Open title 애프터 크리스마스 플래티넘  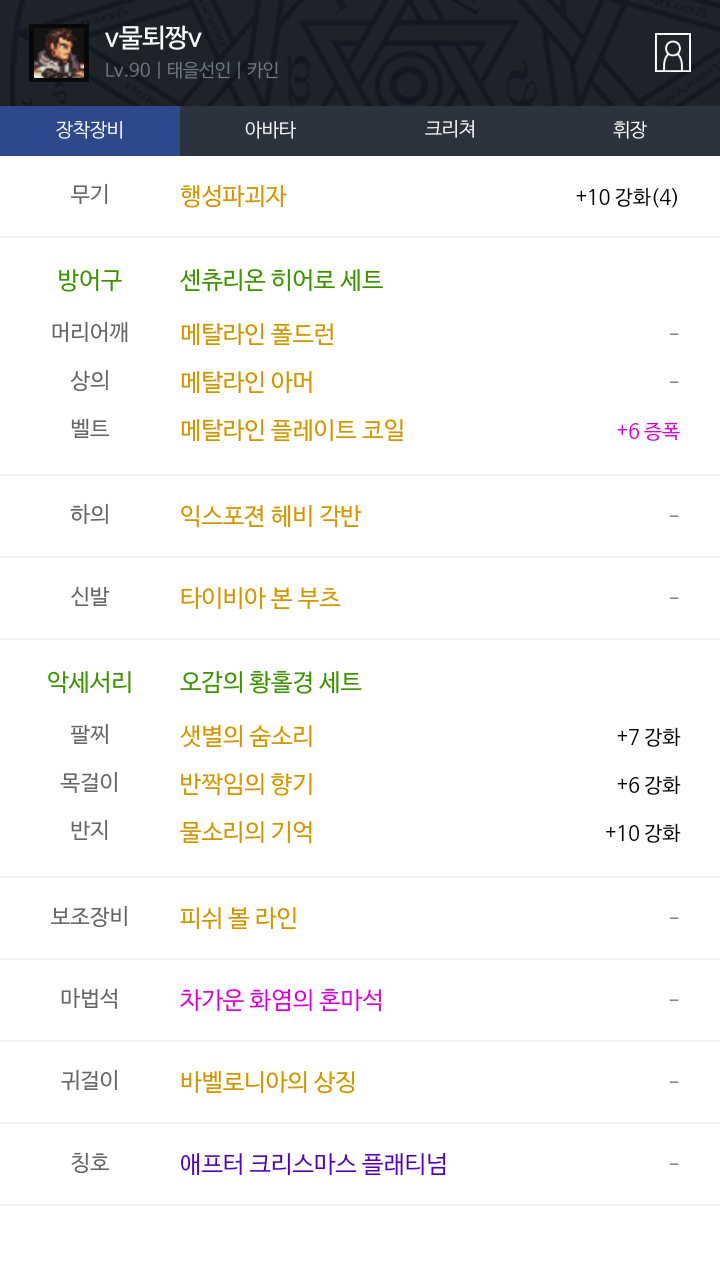(x=314, y=1164)
